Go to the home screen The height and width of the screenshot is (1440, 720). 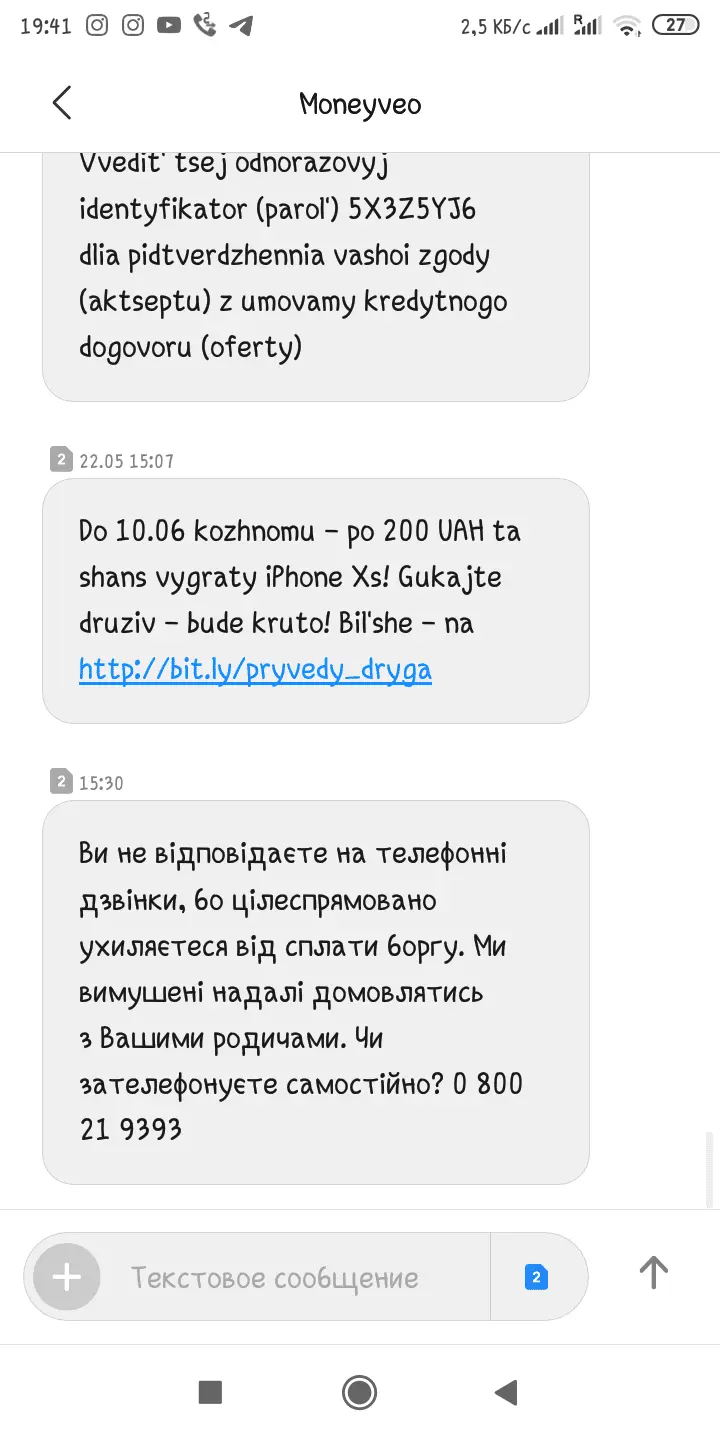(x=359, y=1392)
